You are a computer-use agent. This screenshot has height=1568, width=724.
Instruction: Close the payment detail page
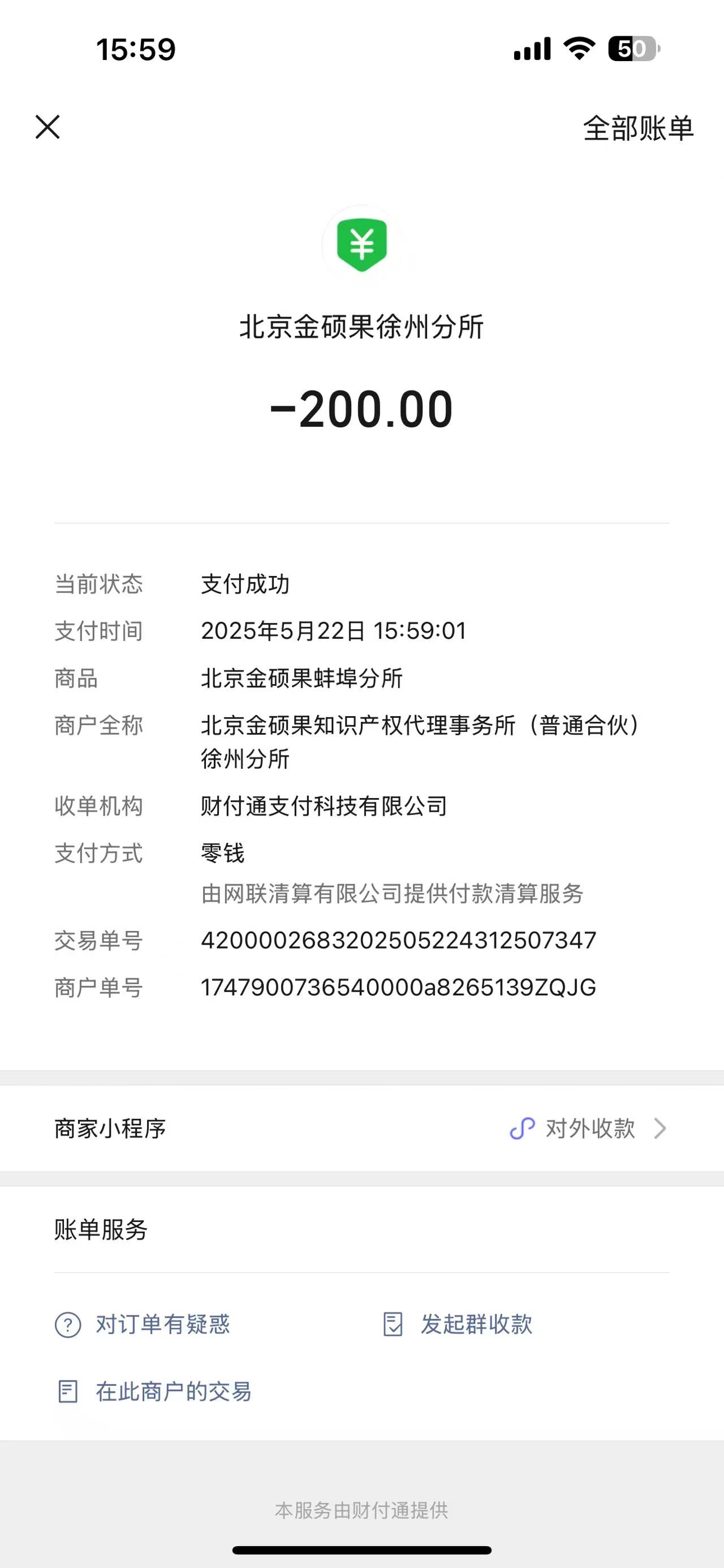(48, 127)
